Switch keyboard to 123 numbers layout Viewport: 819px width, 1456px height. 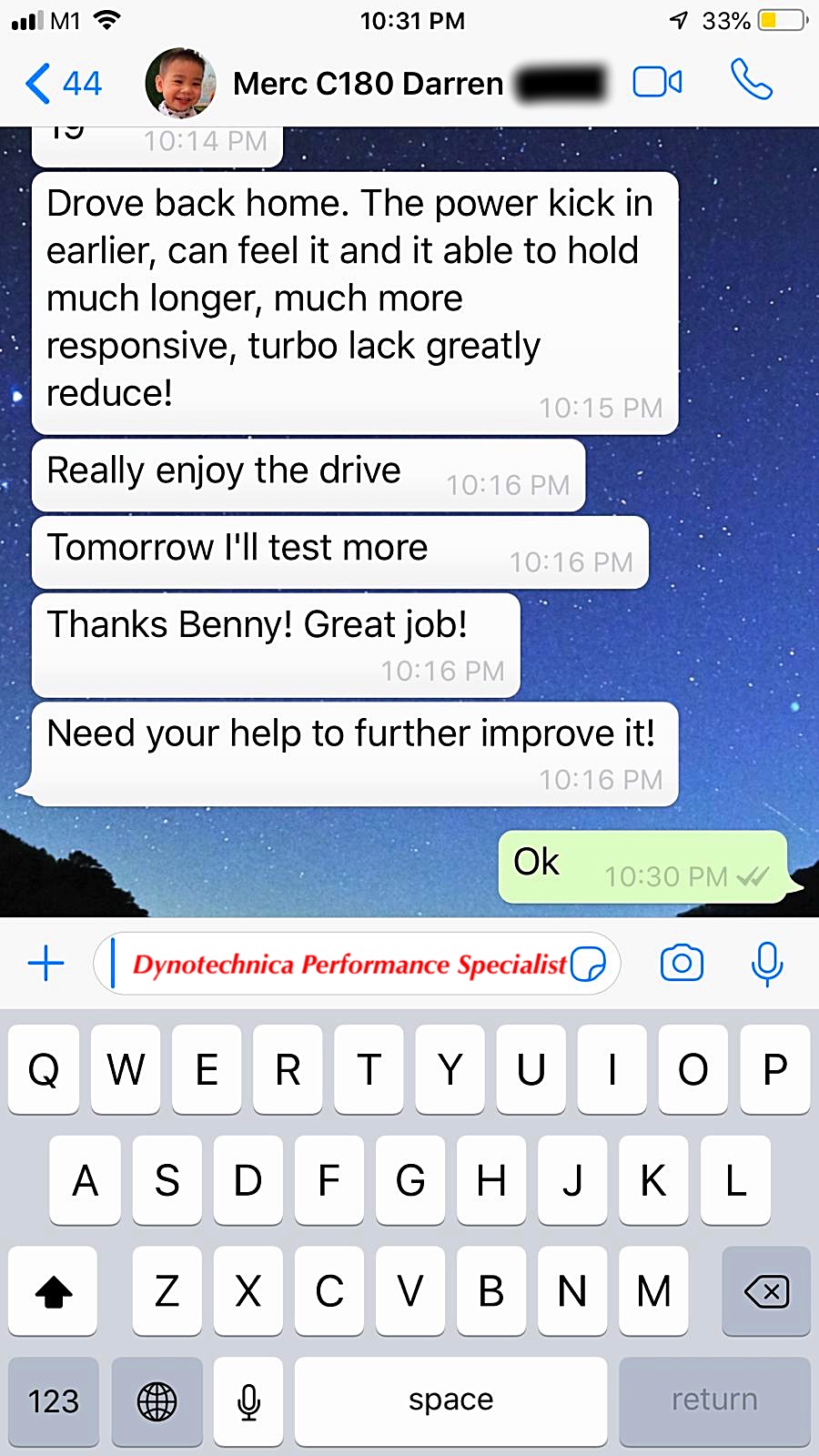point(54,1400)
